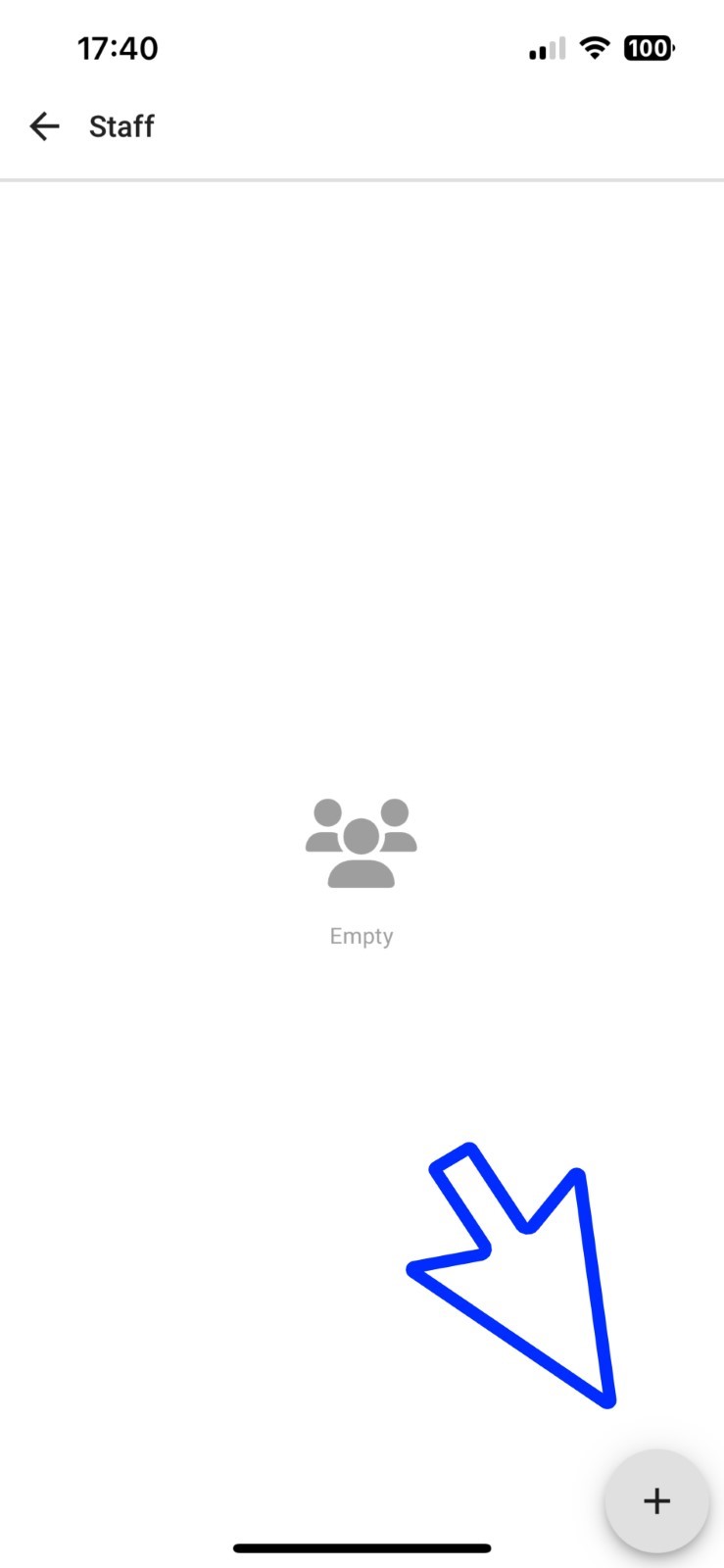Go back from the Staff screen

[45, 126]
